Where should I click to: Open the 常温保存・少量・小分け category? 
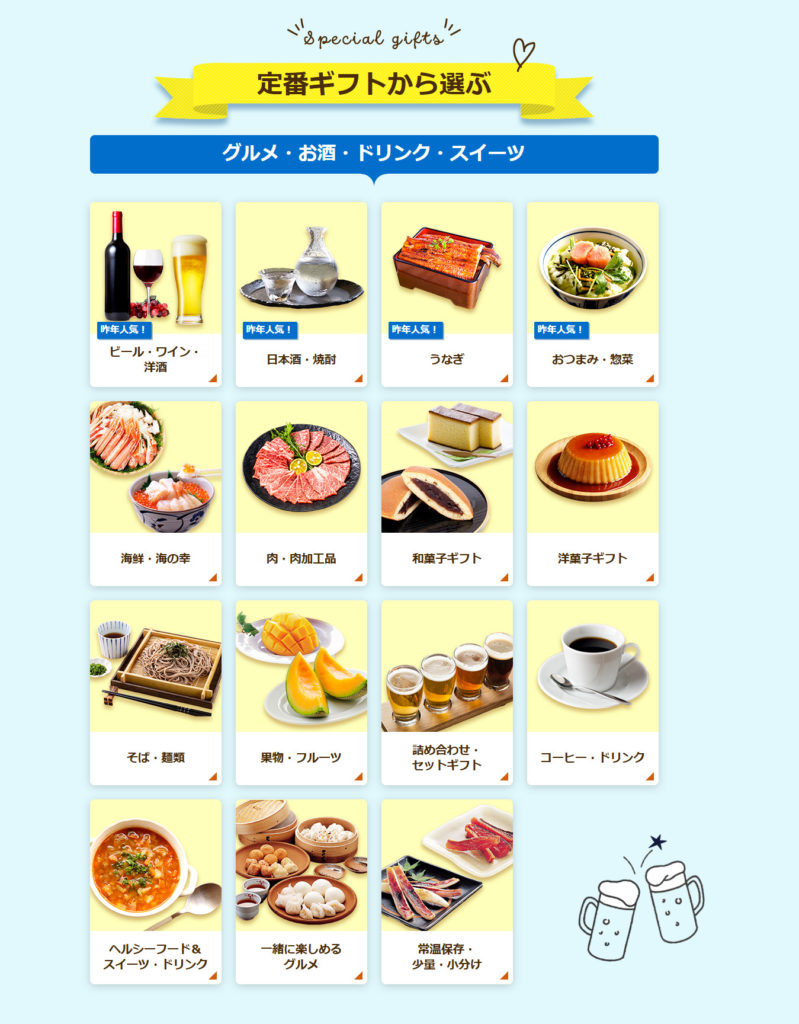447,891
